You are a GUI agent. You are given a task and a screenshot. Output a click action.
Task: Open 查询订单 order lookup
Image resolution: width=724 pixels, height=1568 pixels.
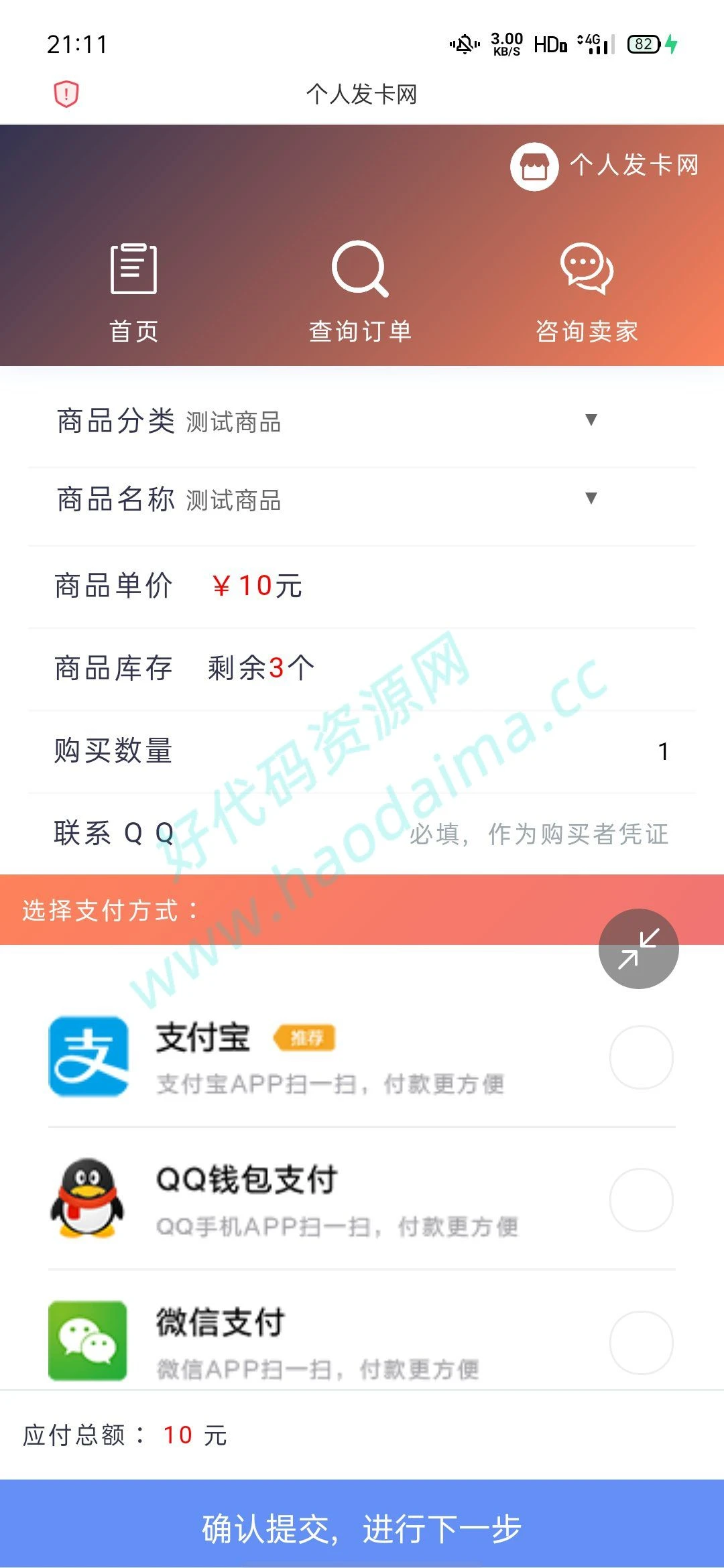point(360,291)
